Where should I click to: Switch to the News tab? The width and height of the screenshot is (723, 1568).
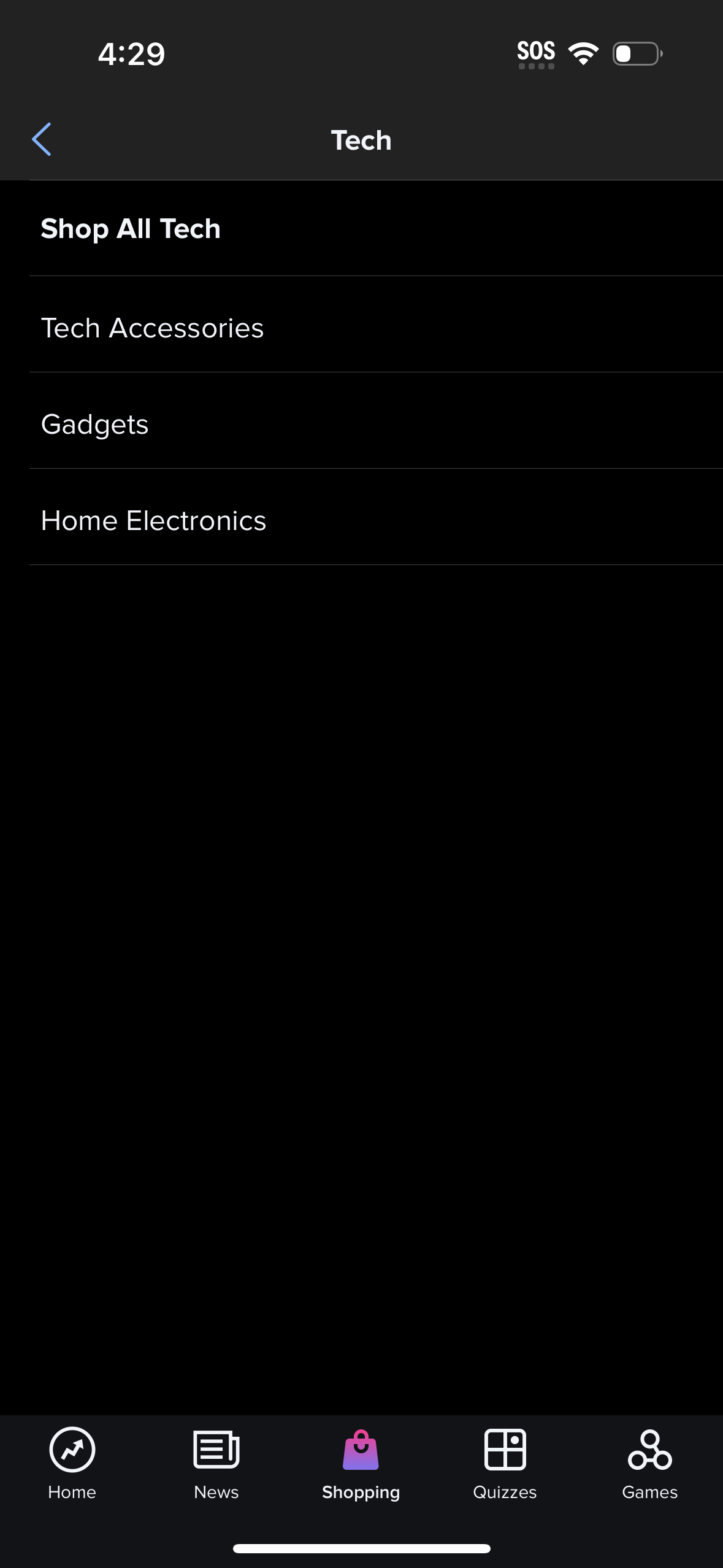point(216,1463)
